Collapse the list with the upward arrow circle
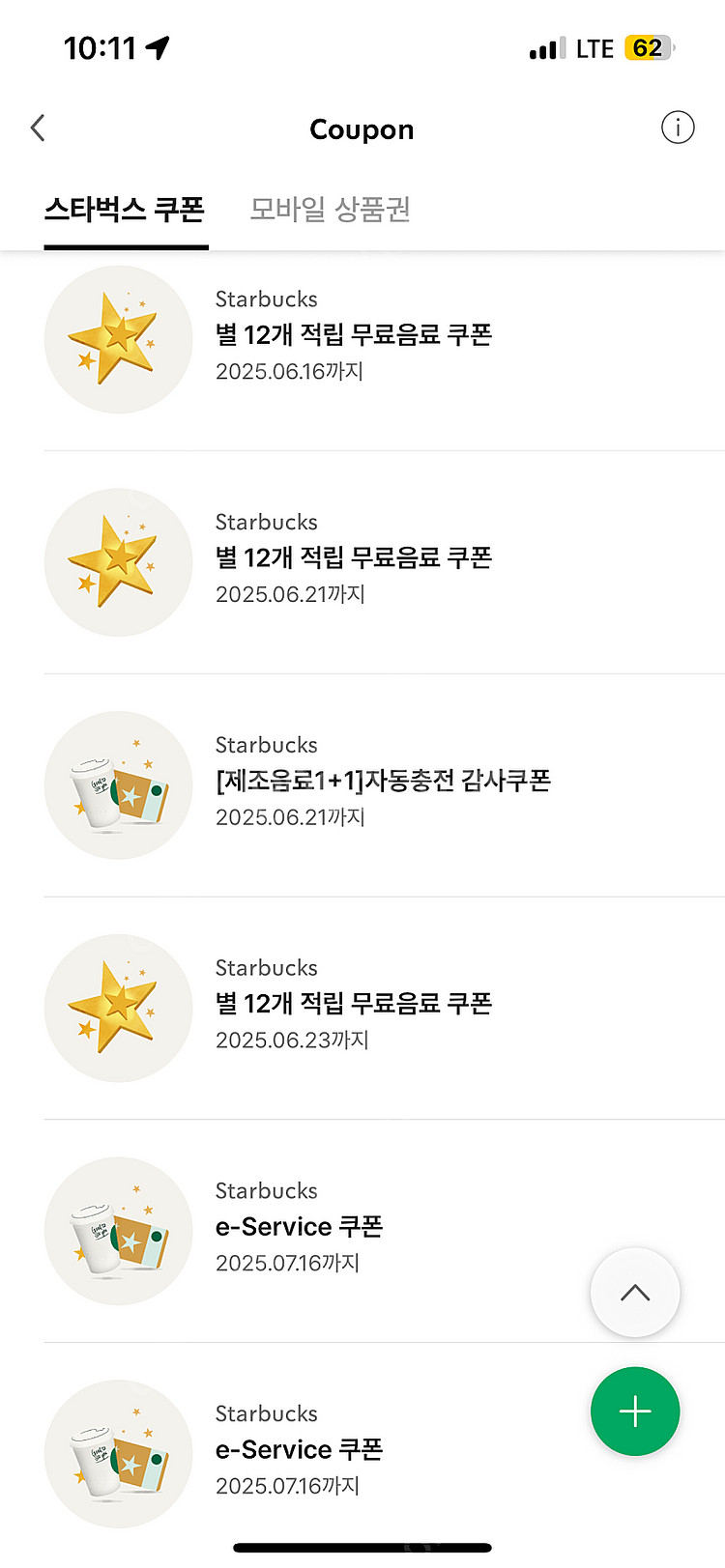The height and width of the screenshot is (1568, 725). click(x=635, y=1292)
